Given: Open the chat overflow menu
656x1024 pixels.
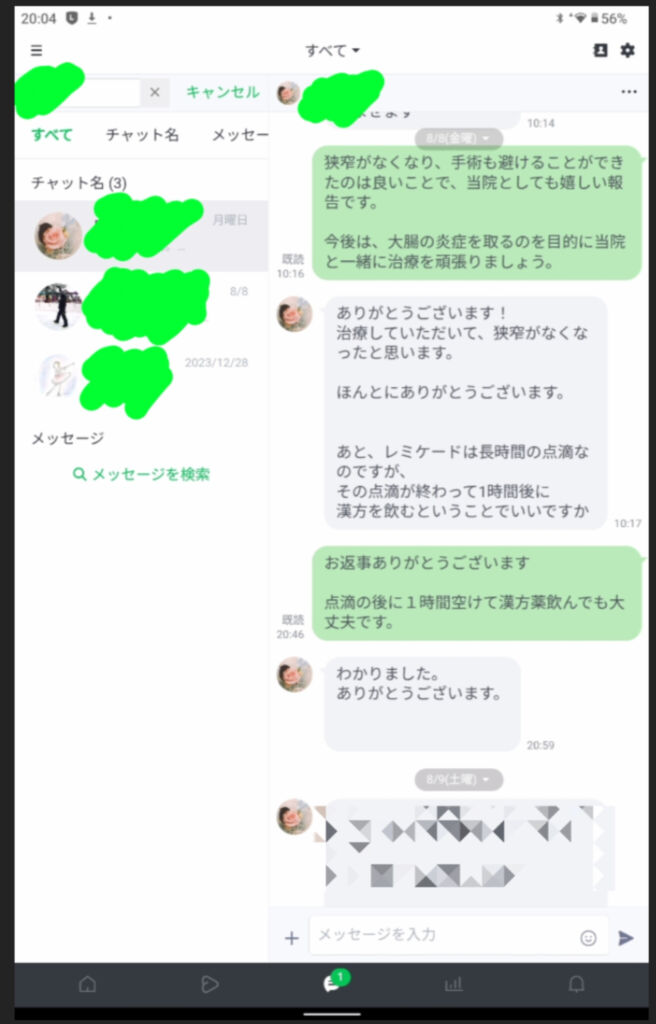Looking at the screenshot, I should tap(629, 92).
